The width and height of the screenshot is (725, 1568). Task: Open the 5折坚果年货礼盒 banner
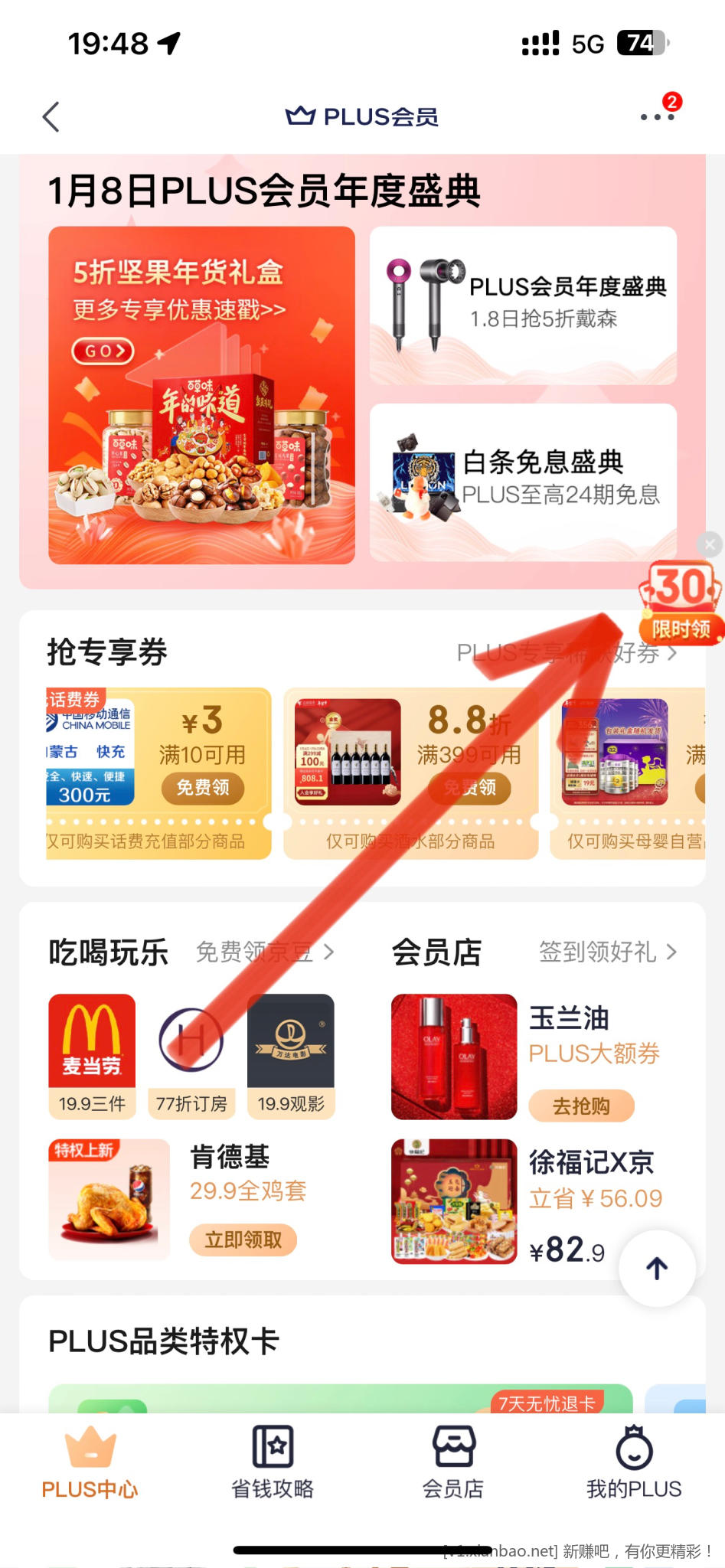(201, 395)
